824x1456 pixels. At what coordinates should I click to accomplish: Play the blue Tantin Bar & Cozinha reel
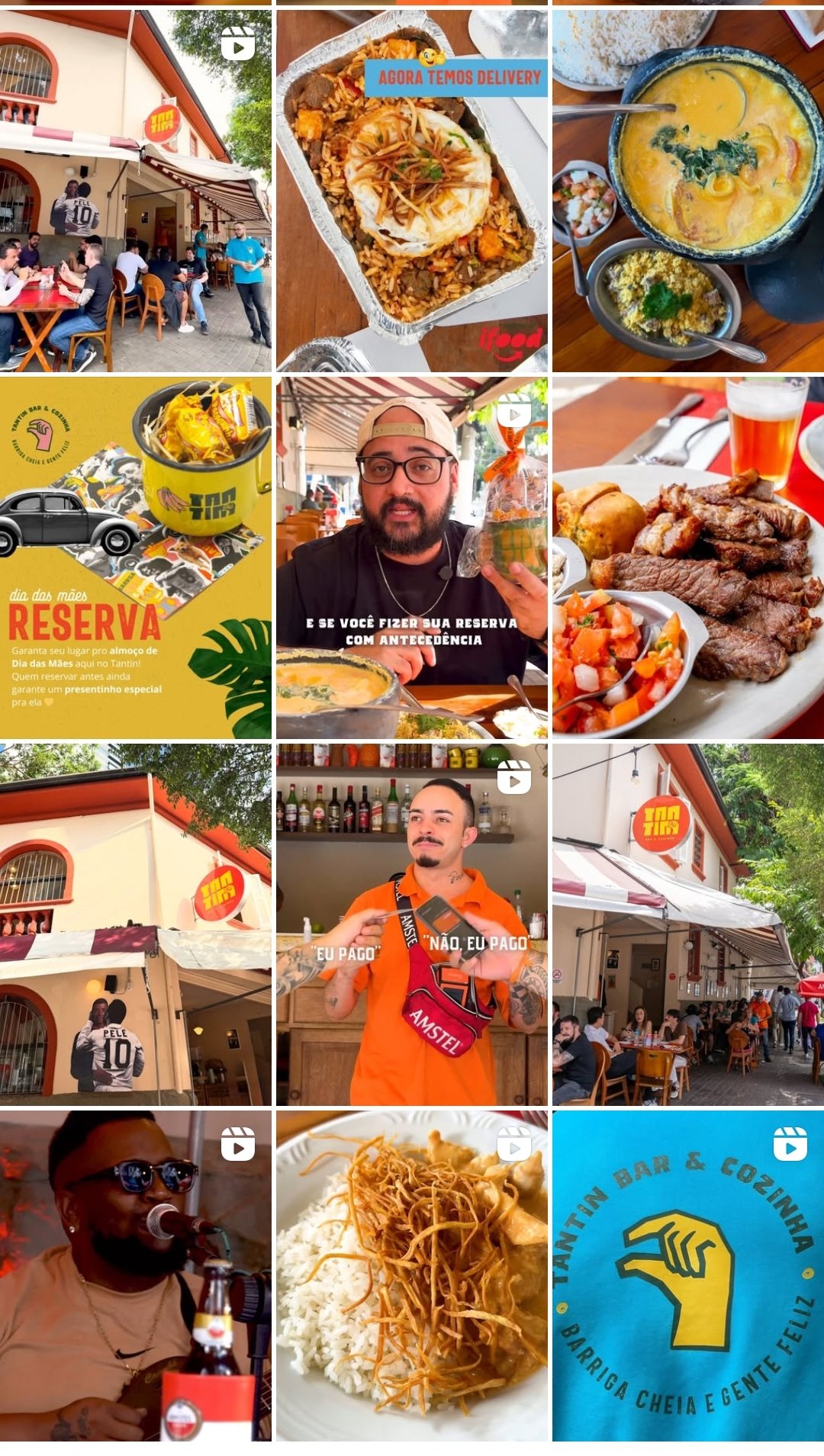click(x=688, y=1275)
